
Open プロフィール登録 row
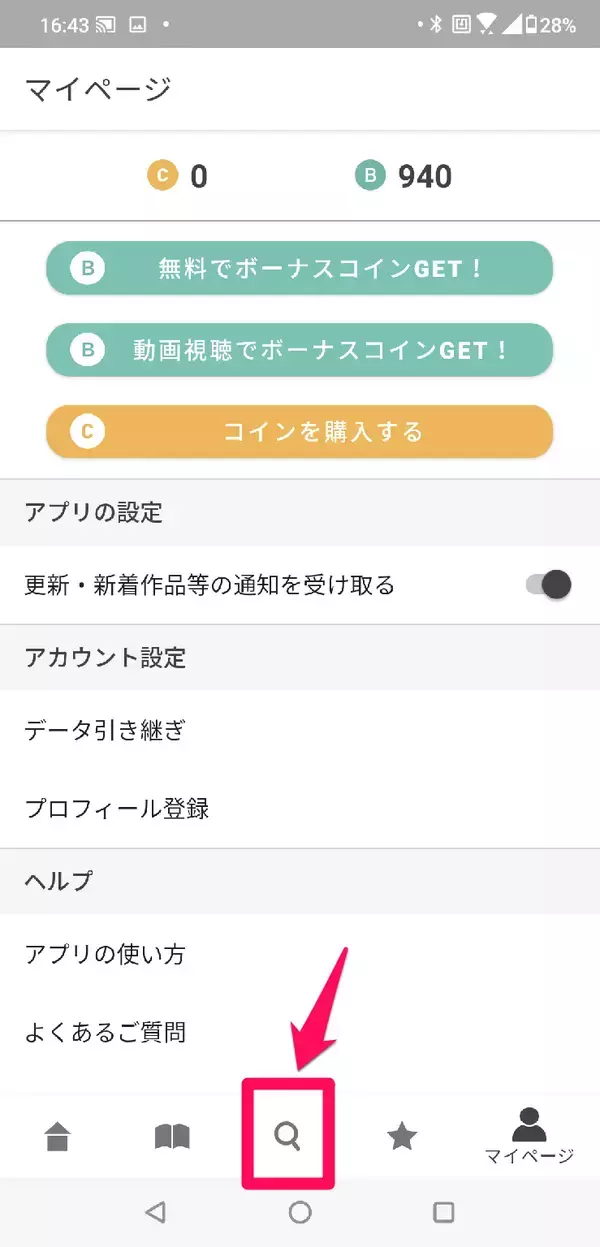coord(299,808)
